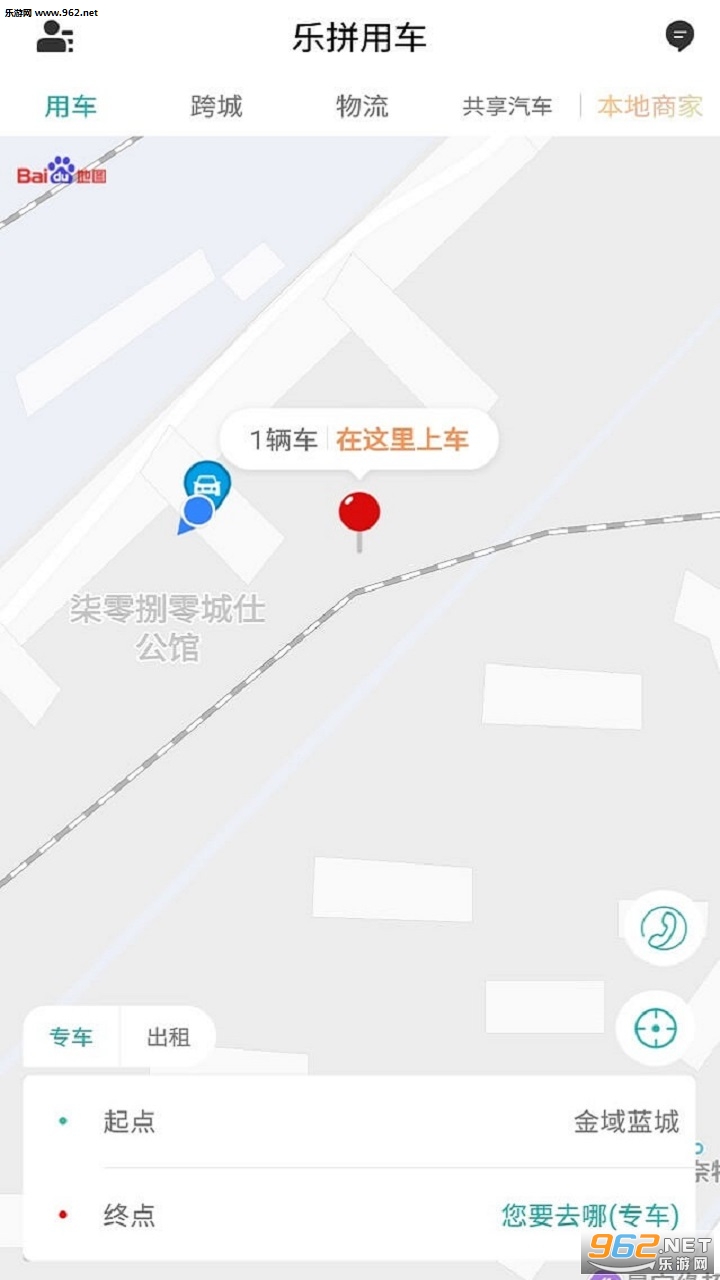Switch to the 用车 tab
Screen dimensions: 720x1280
click(71, 106)
